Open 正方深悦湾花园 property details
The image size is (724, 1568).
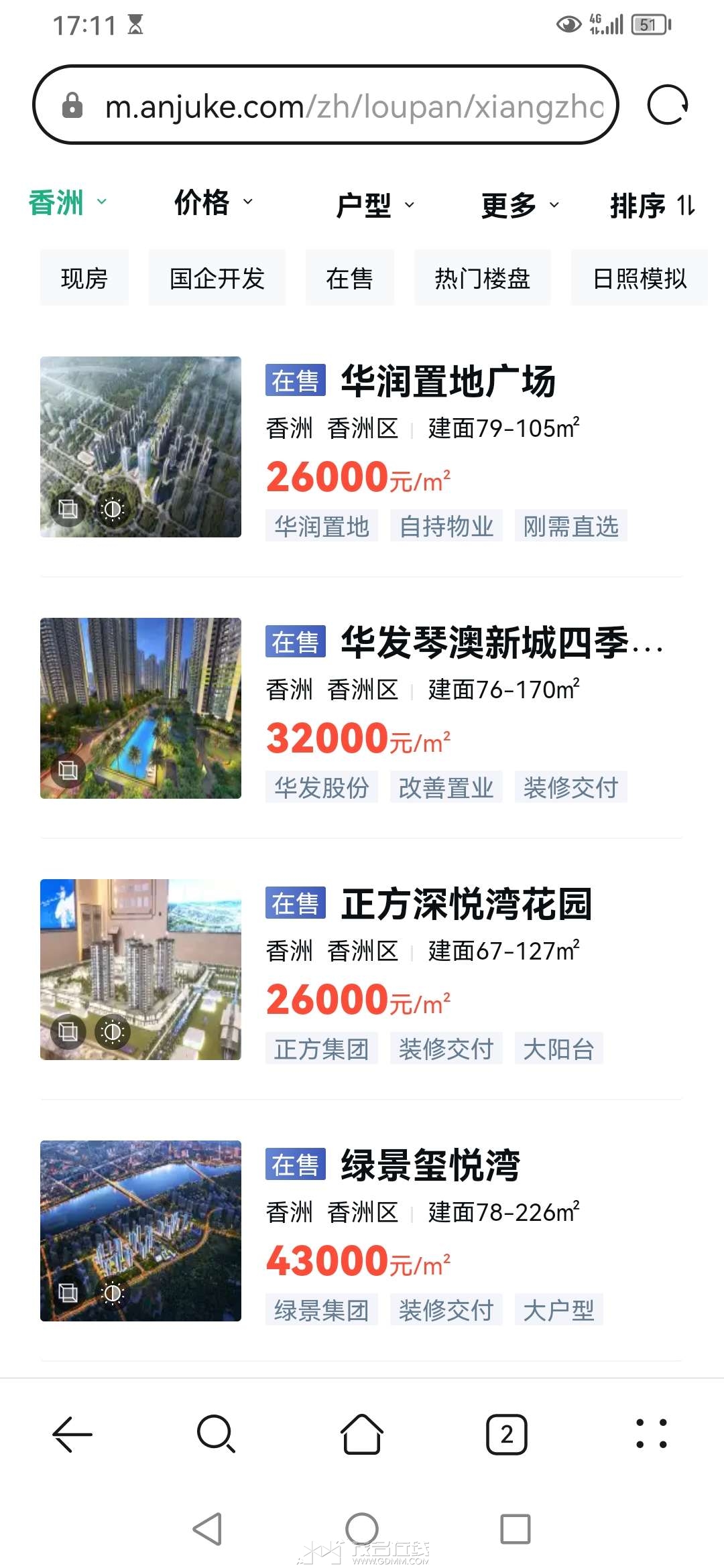click(467, 905)
